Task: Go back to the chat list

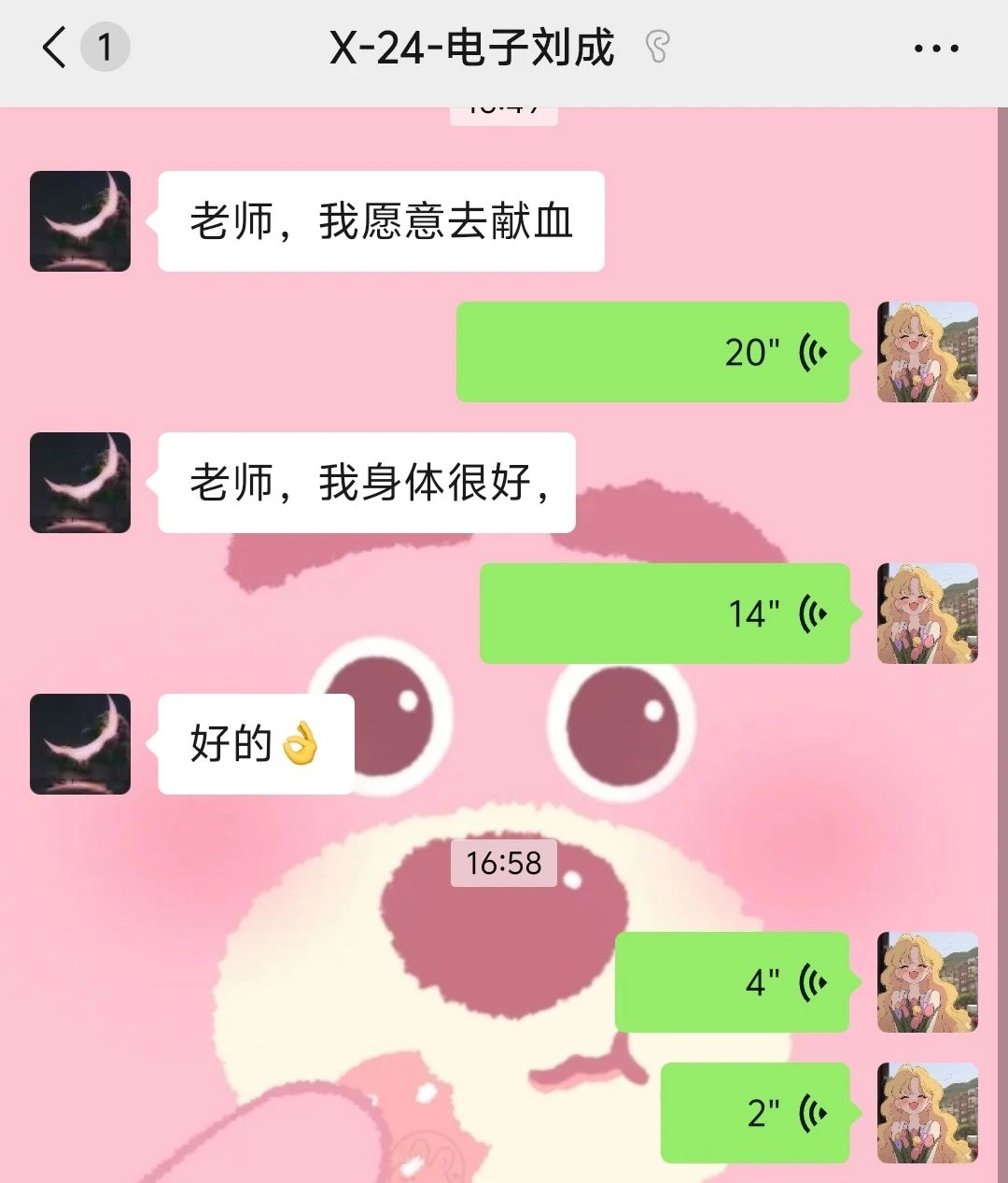Action: click(56, 47)
